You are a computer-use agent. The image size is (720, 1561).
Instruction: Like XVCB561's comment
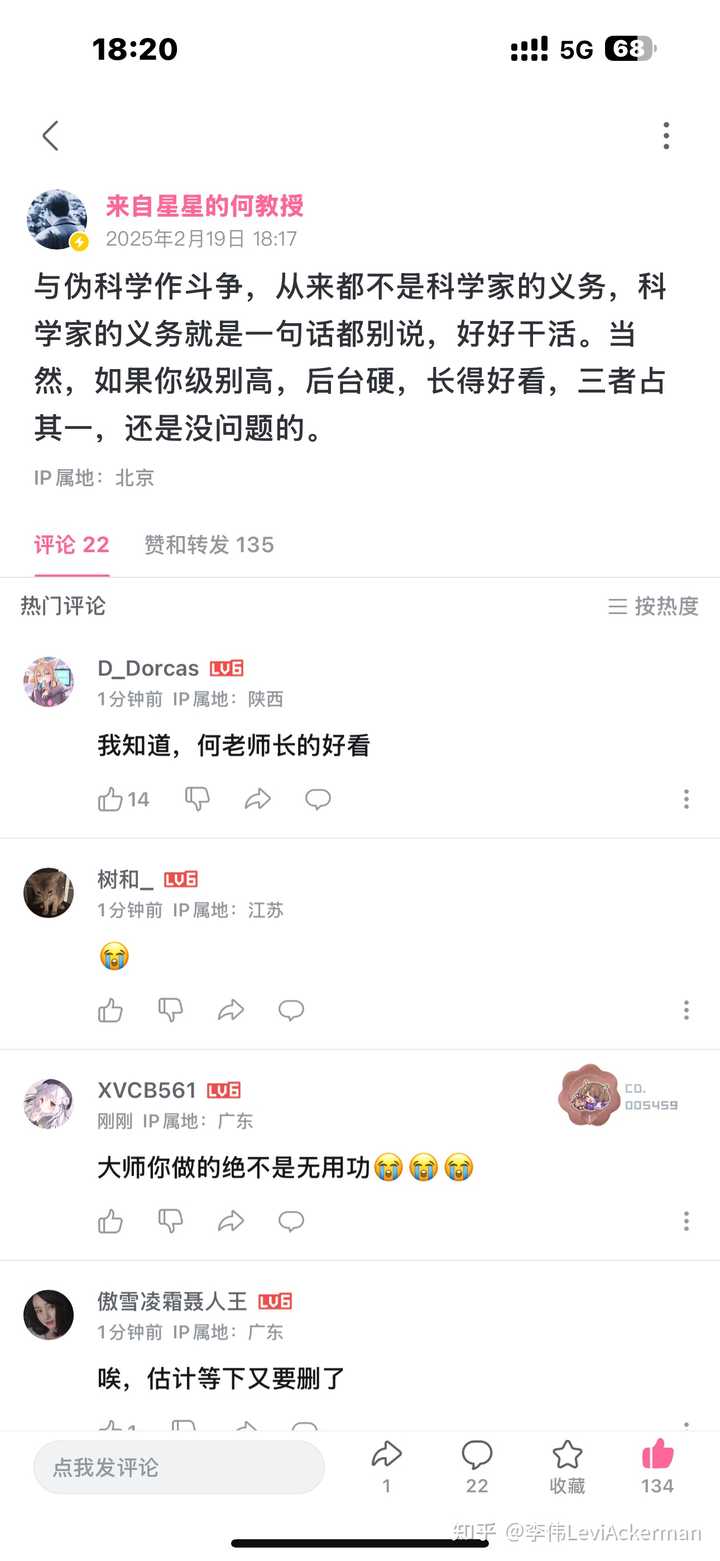[x=110, y=1221]
